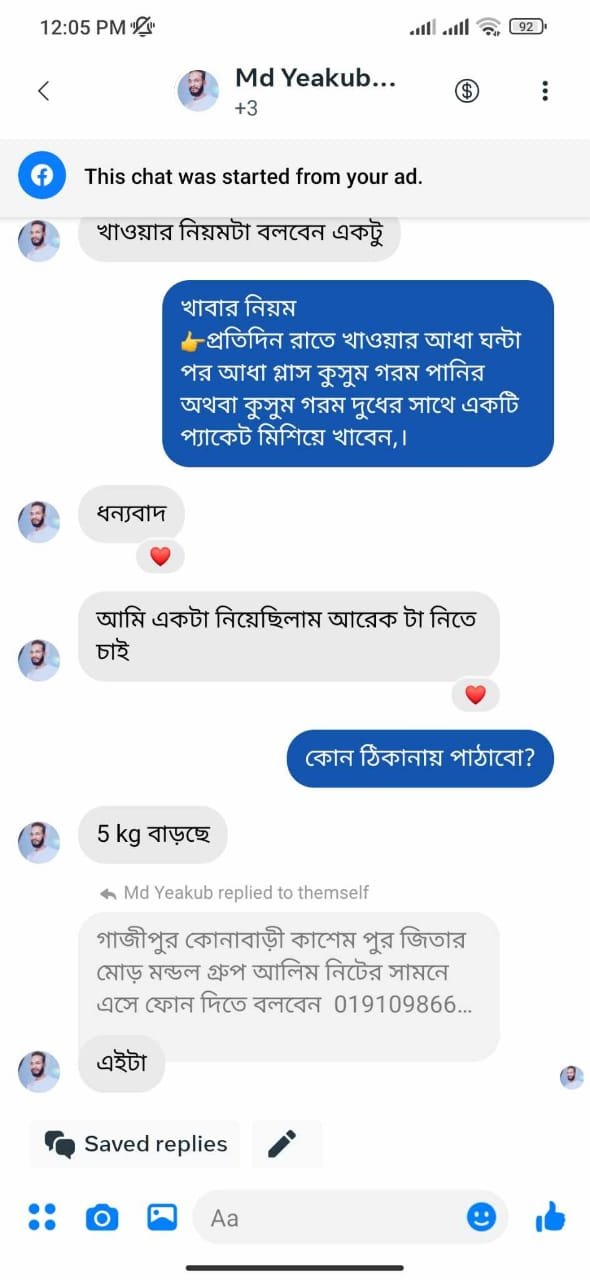This screenshot has height=1280, width=590.
Task: Open Md Yeakub's conversation details
Action: click(x=287, y=91)
